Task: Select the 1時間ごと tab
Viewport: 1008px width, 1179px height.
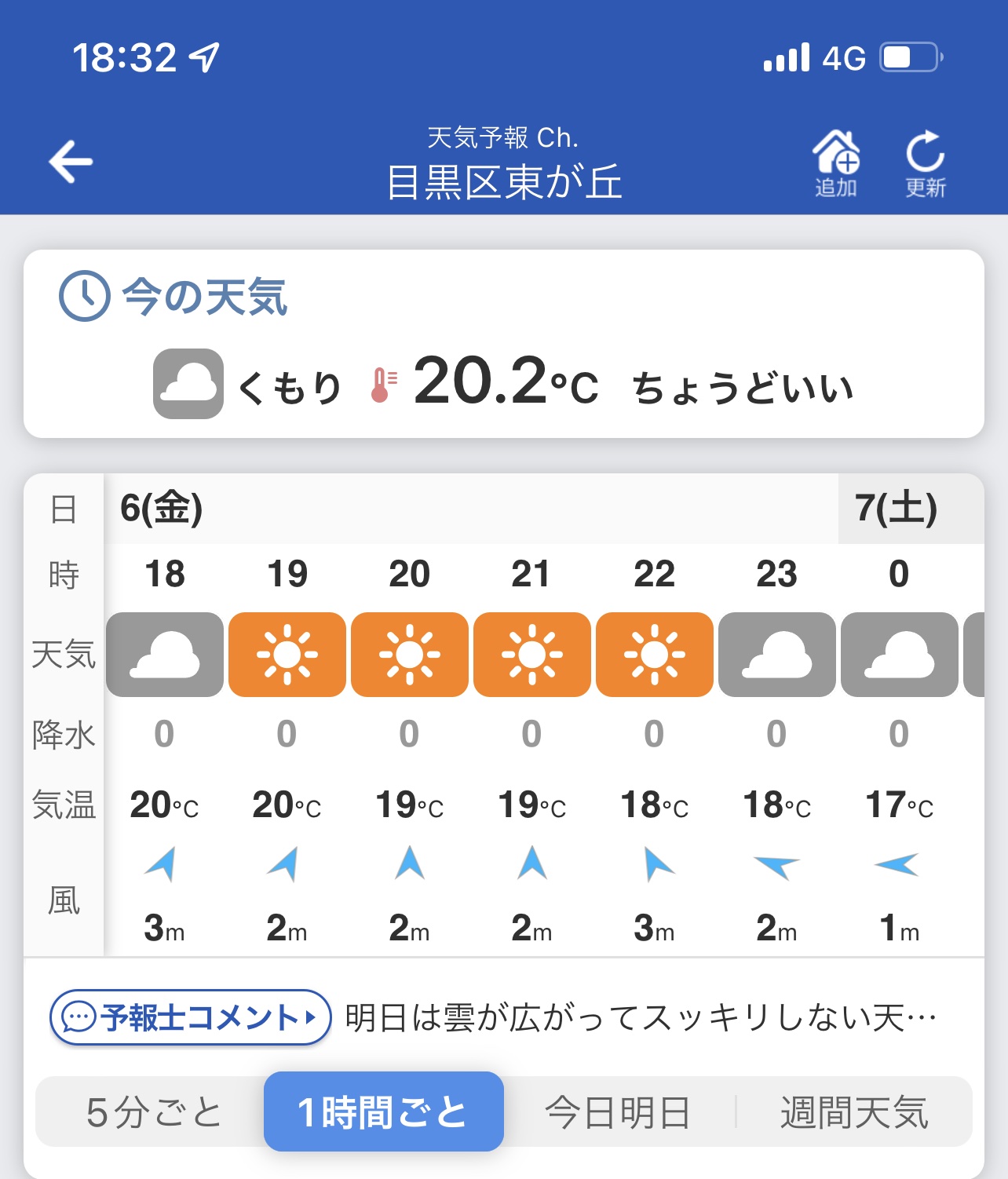Action: tap(383, 1112)
